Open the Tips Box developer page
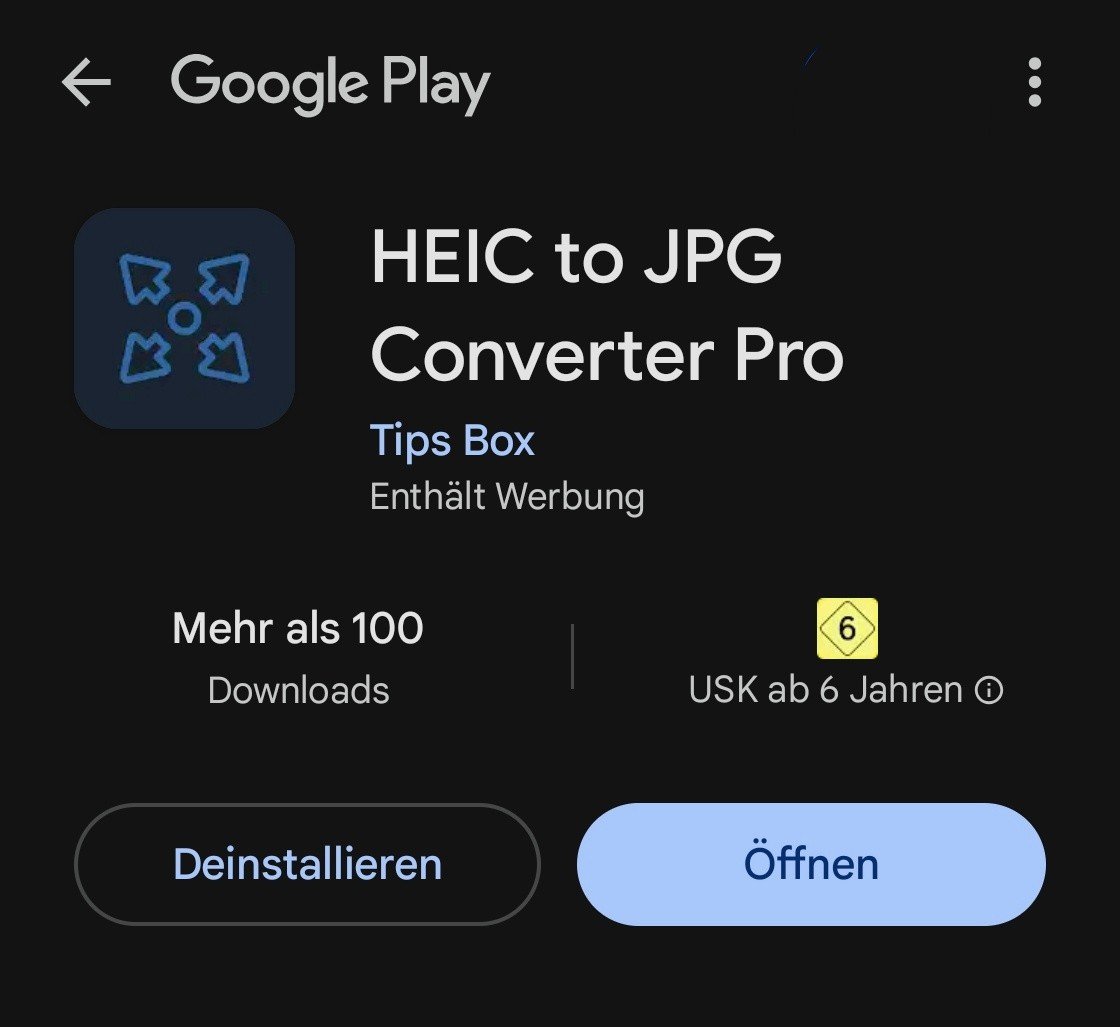 point(452,441)
